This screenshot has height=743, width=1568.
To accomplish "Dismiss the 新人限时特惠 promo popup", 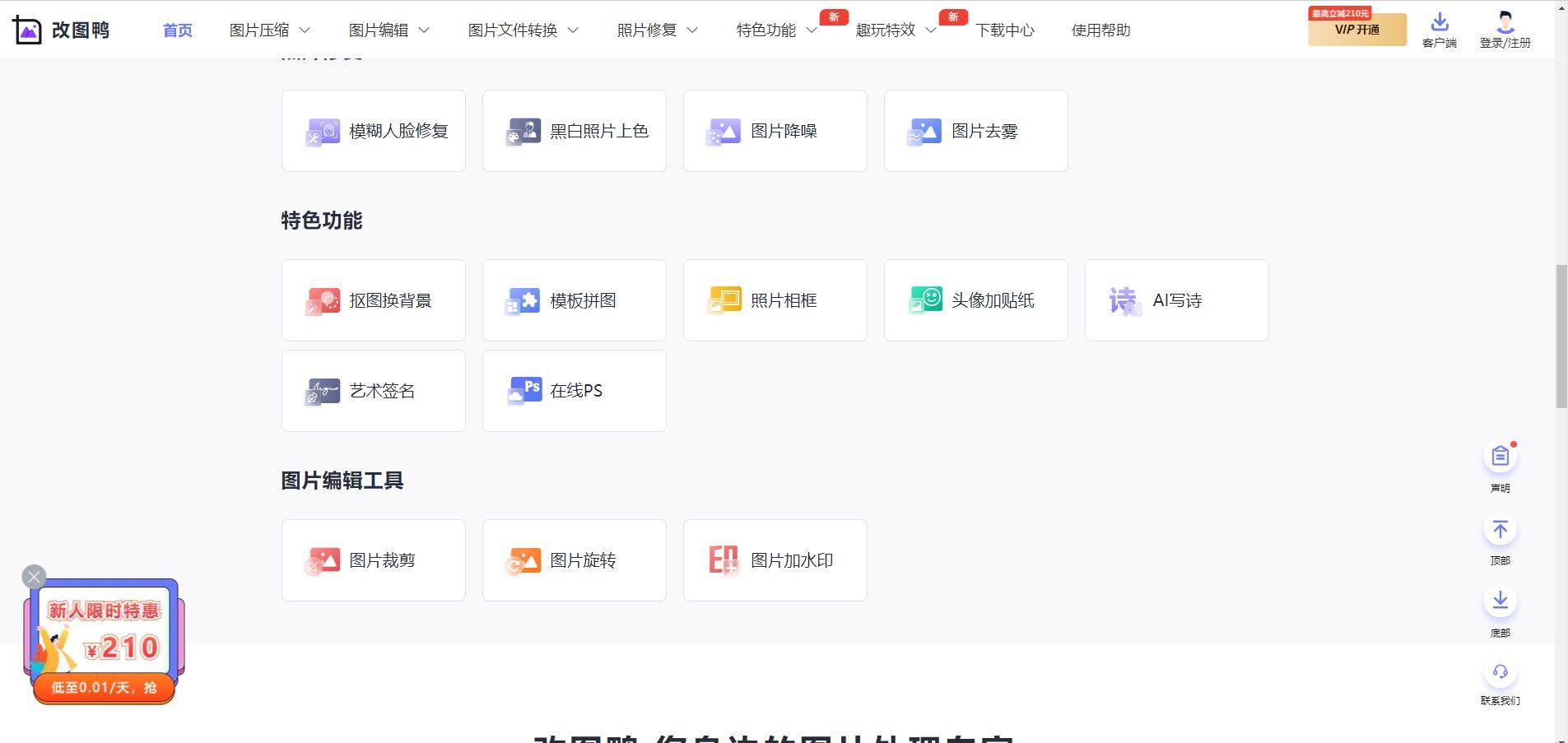I will (34, 577).
